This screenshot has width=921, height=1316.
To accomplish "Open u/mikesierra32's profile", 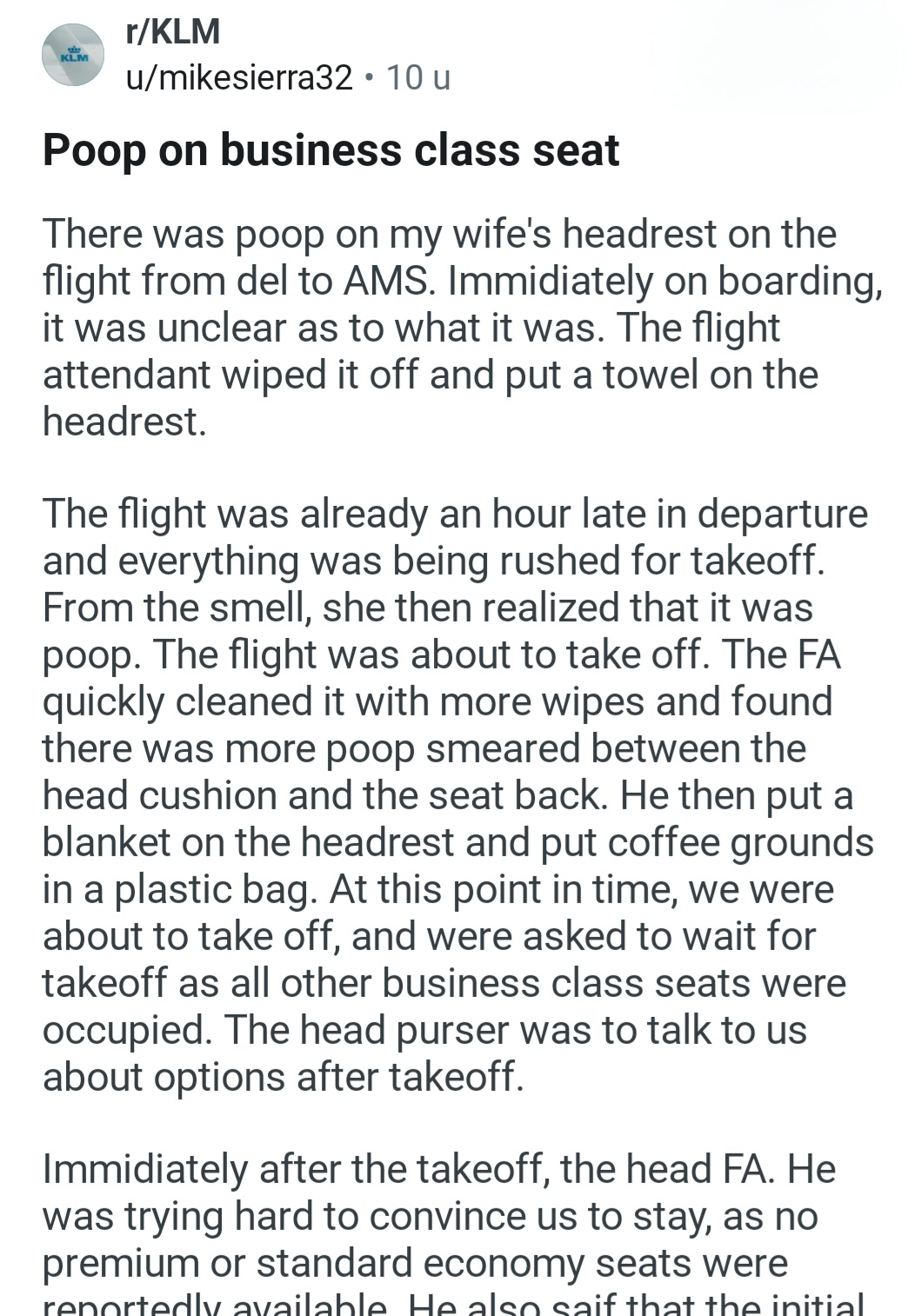I will click(x=239, y=78).
